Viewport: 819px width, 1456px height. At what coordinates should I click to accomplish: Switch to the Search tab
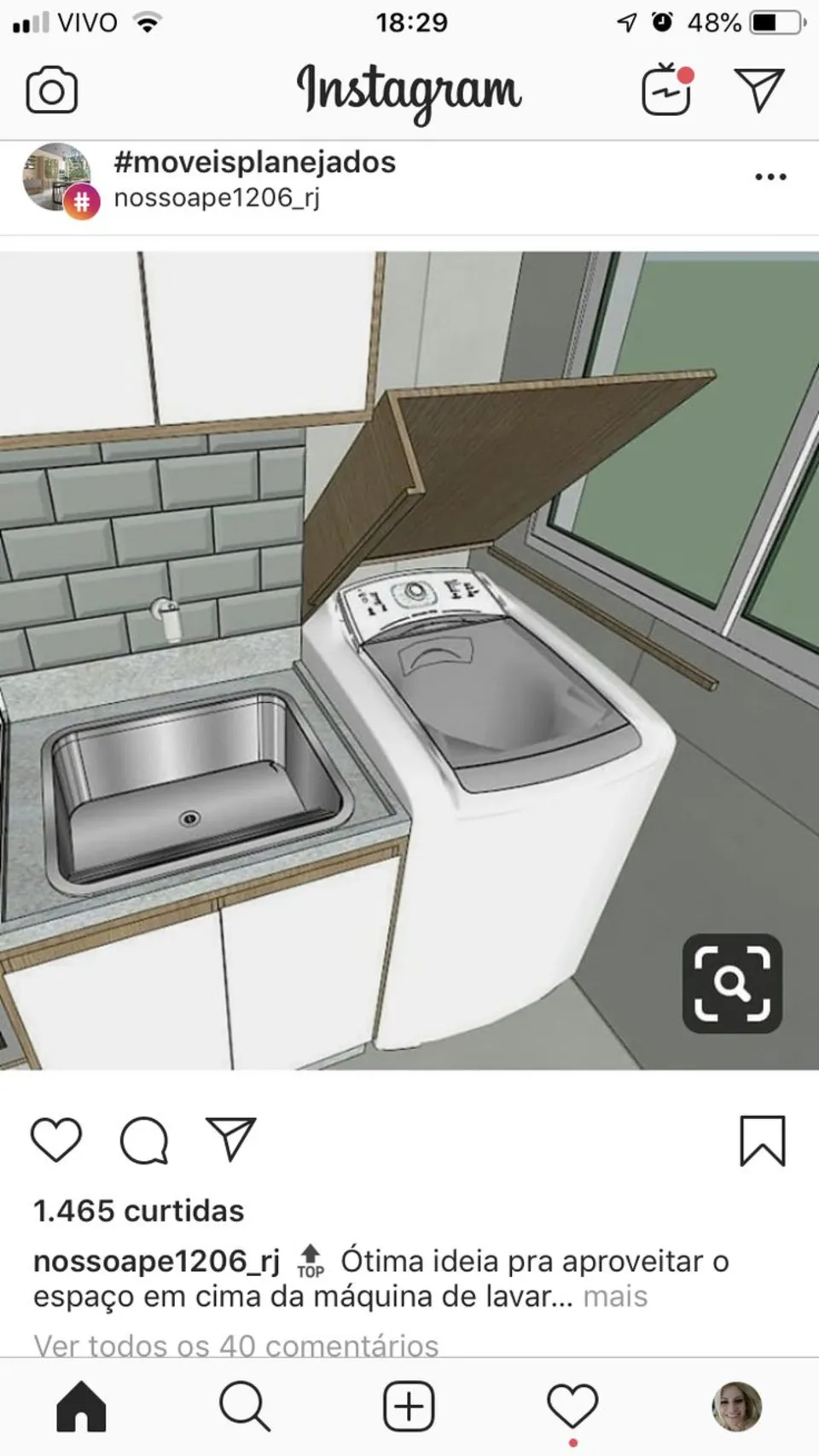pyautogui.click(x=245, y=1407)
